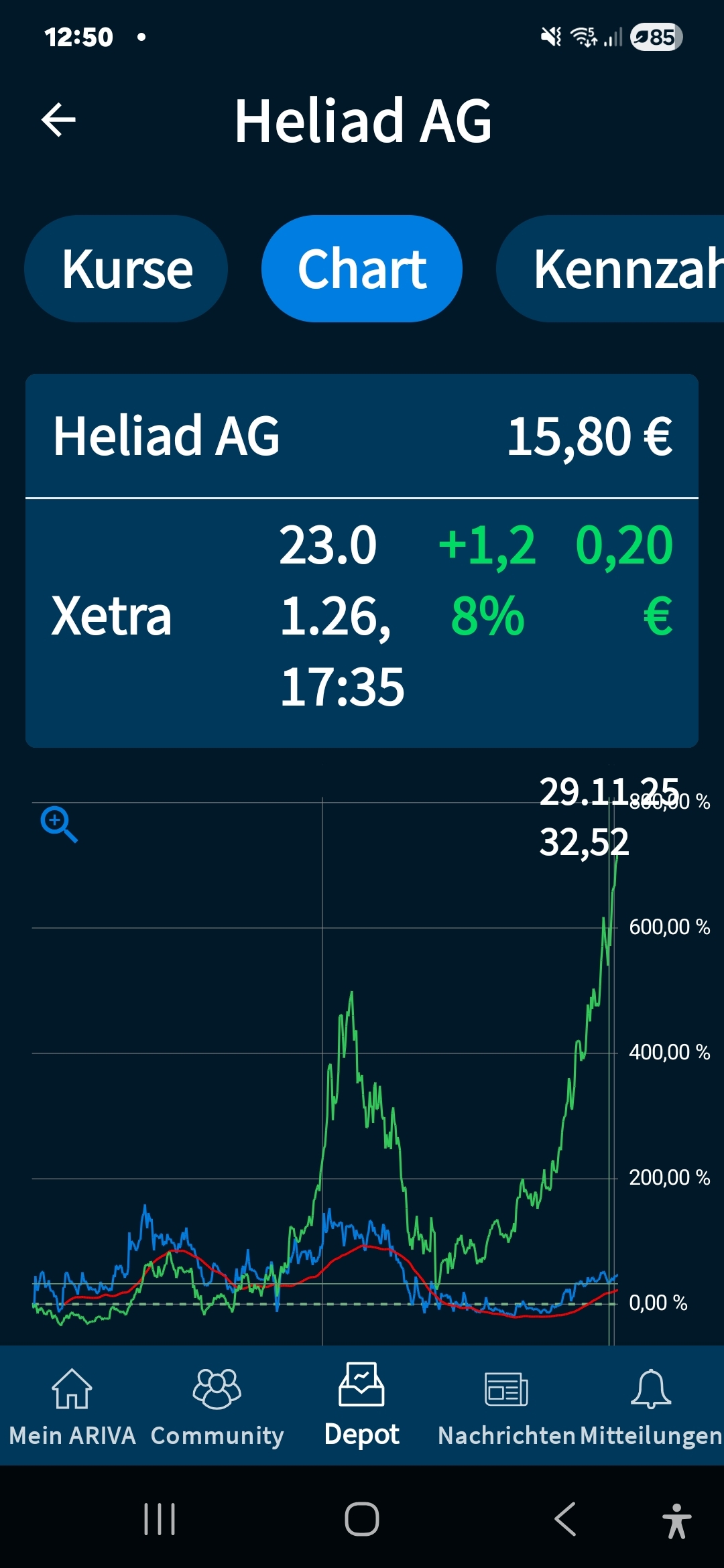Tap the system back button
The height and width of the screenshot is (1568, 724).
(565, 1518)
